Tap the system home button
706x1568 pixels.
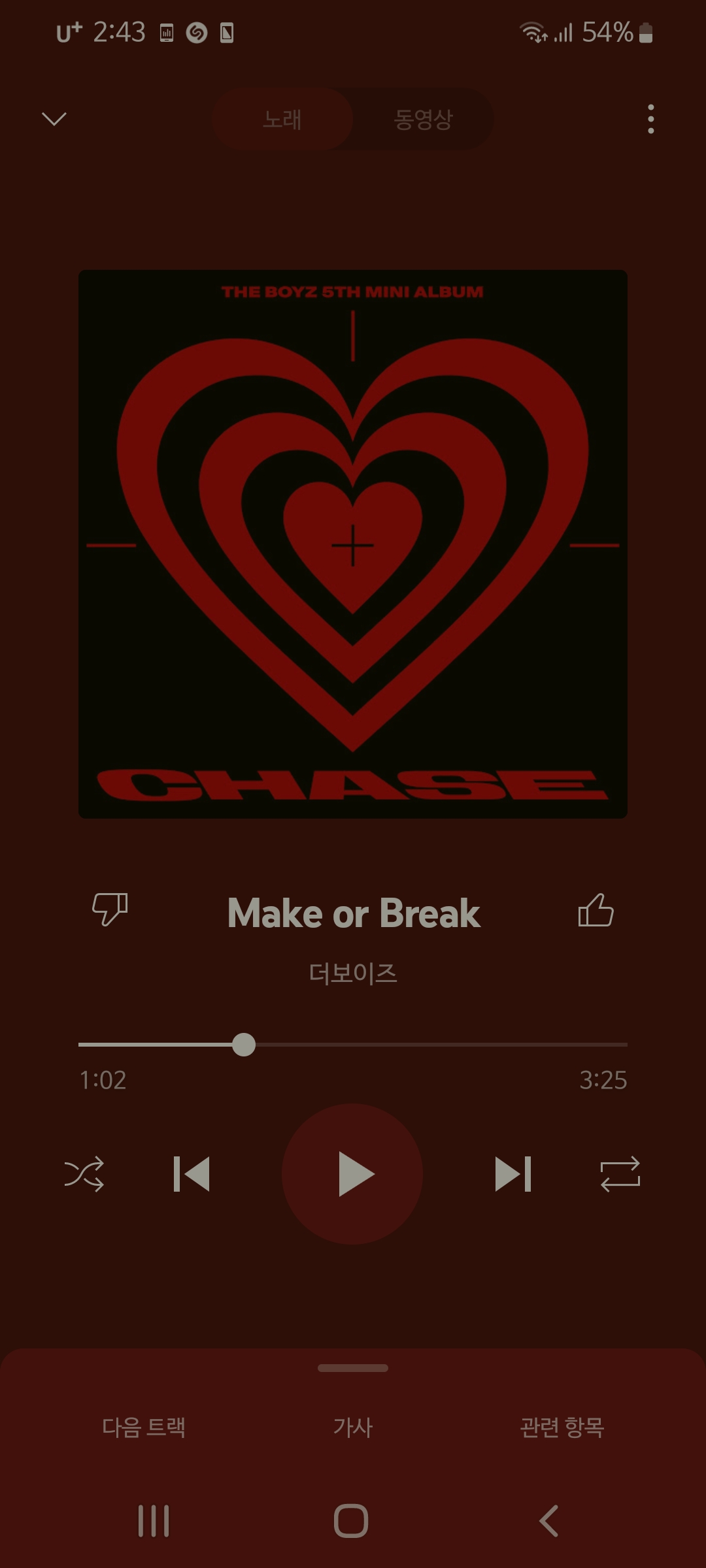pos(351,1521)
